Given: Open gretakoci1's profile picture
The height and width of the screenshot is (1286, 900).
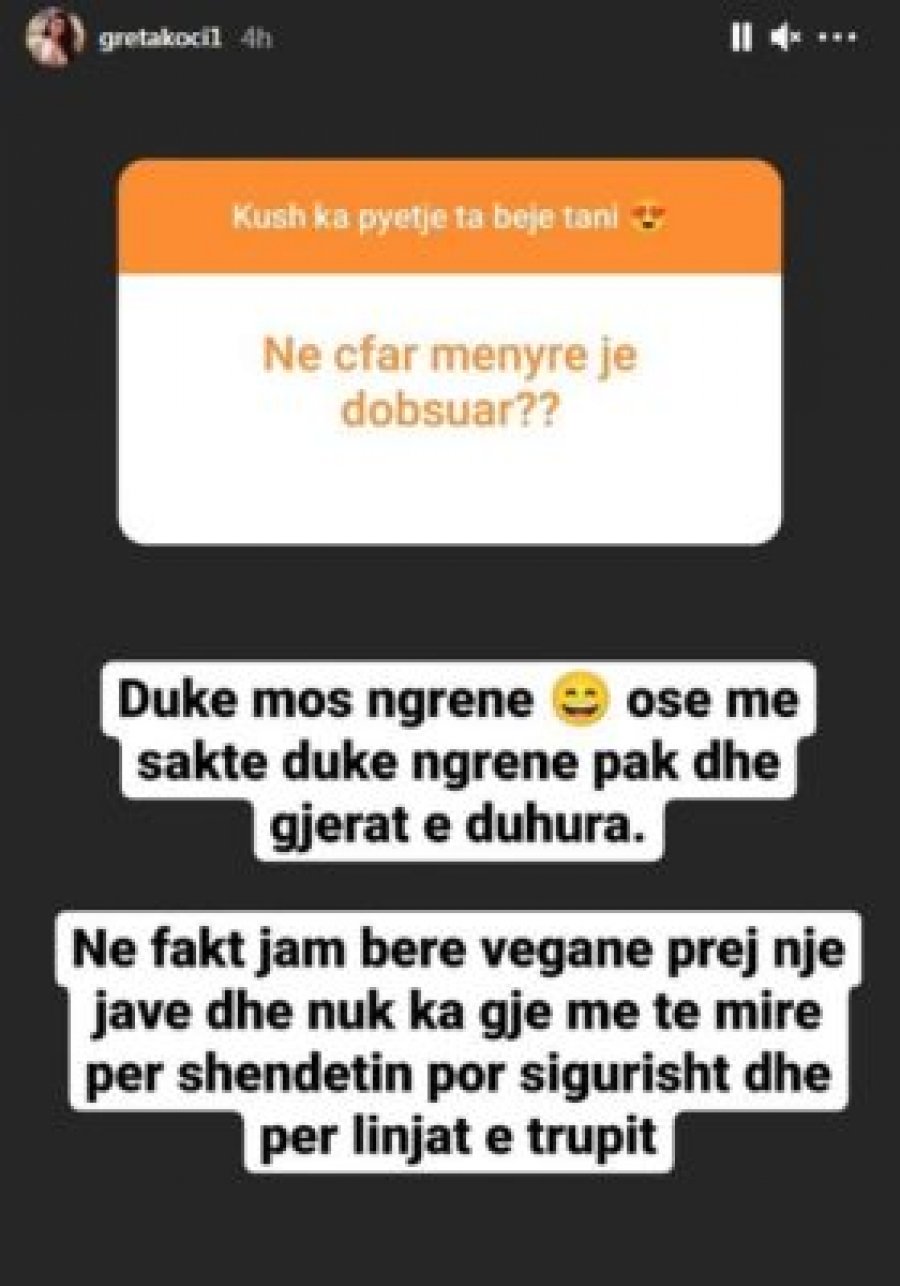Looking at the screenshot, I should [x=55, y=38].
